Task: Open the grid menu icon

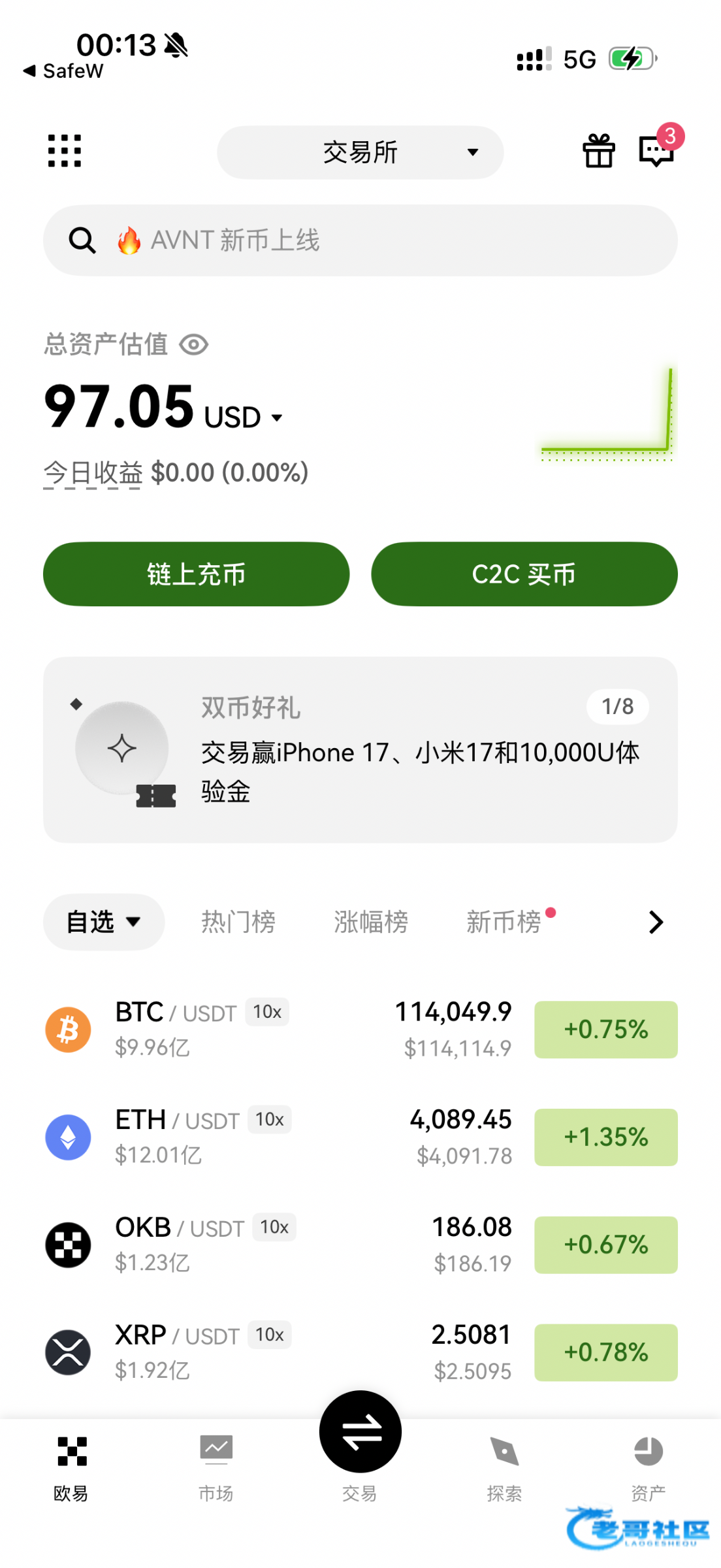Action: coord(65,151)
